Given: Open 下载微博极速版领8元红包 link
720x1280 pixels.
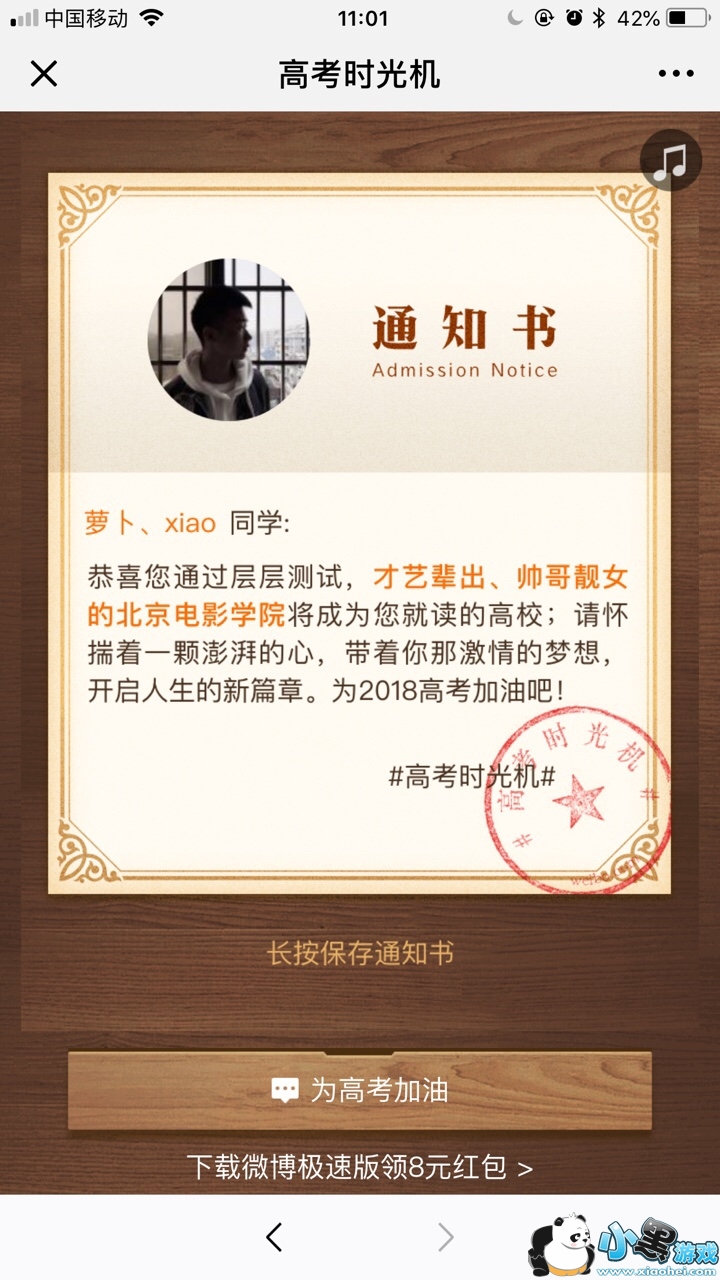Looking at the screenshot, I should tap(360, 1166).
